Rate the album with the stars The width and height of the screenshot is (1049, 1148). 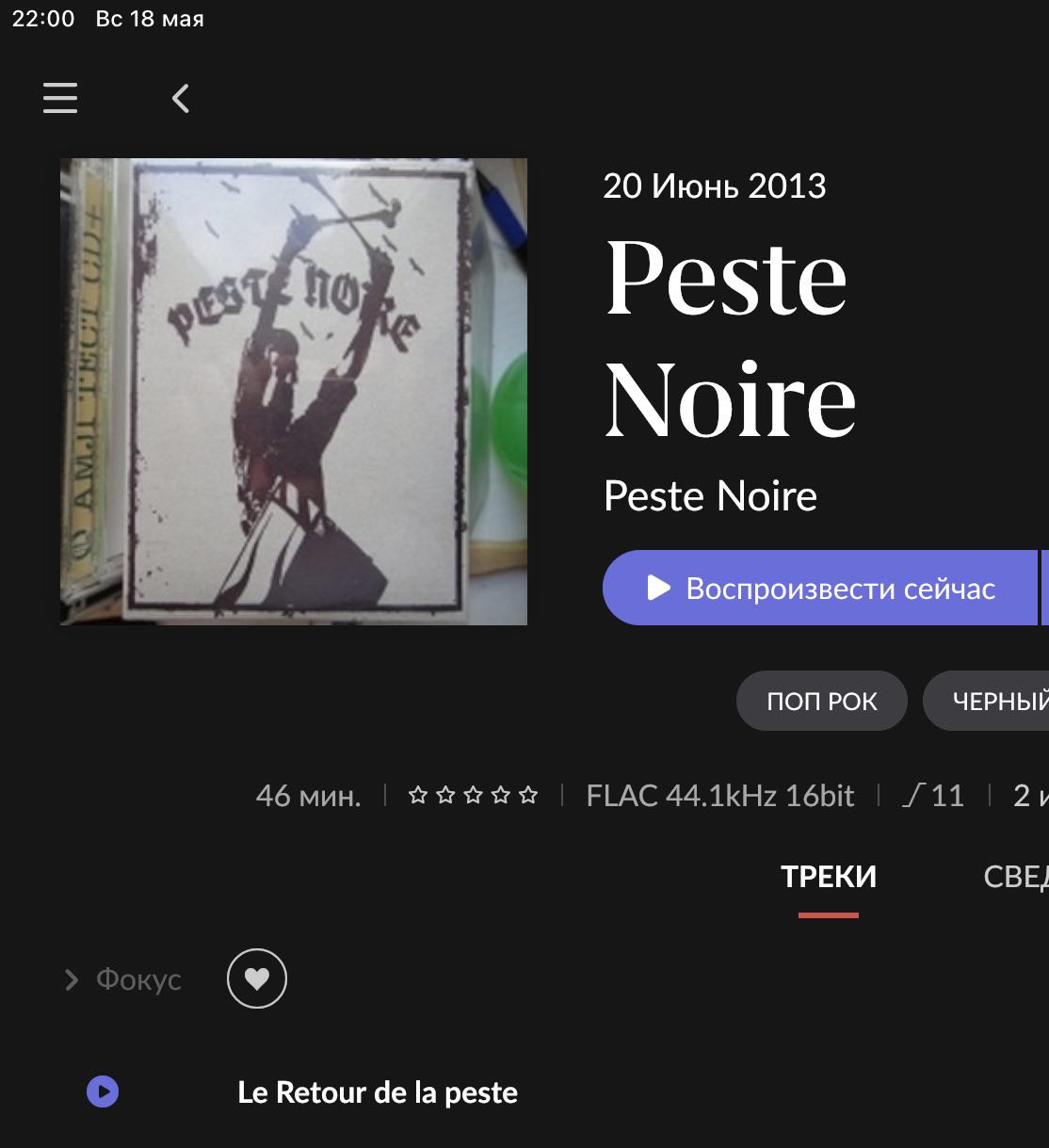(474, 796)
